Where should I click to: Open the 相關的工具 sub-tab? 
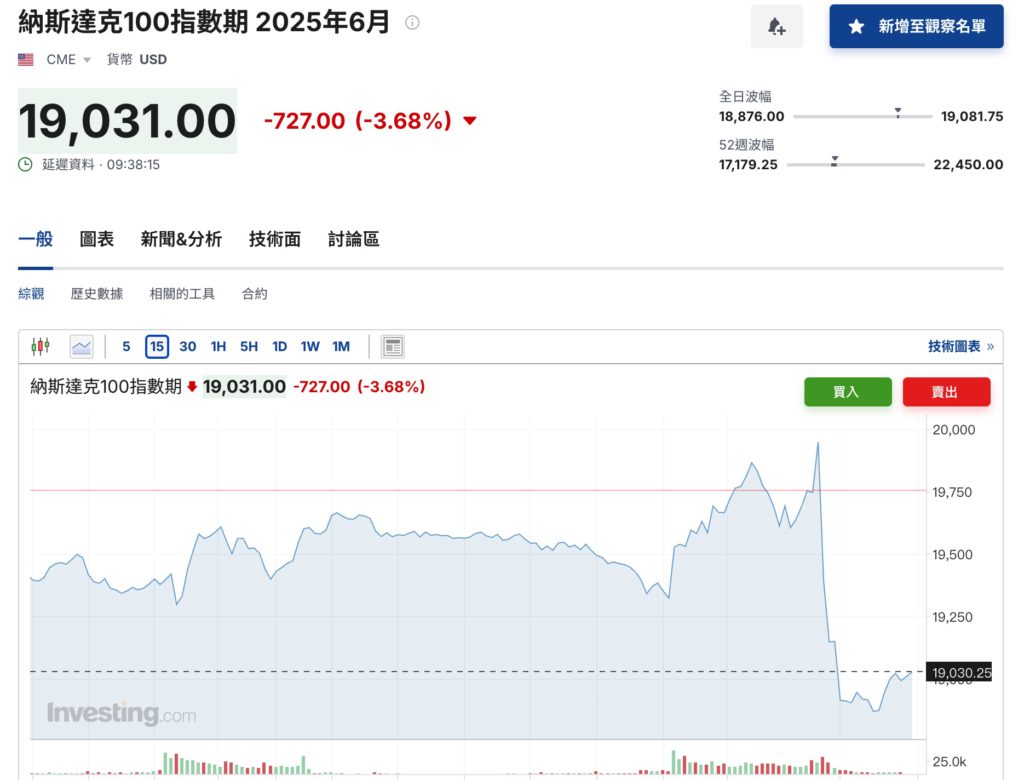(x=182, y=294)
